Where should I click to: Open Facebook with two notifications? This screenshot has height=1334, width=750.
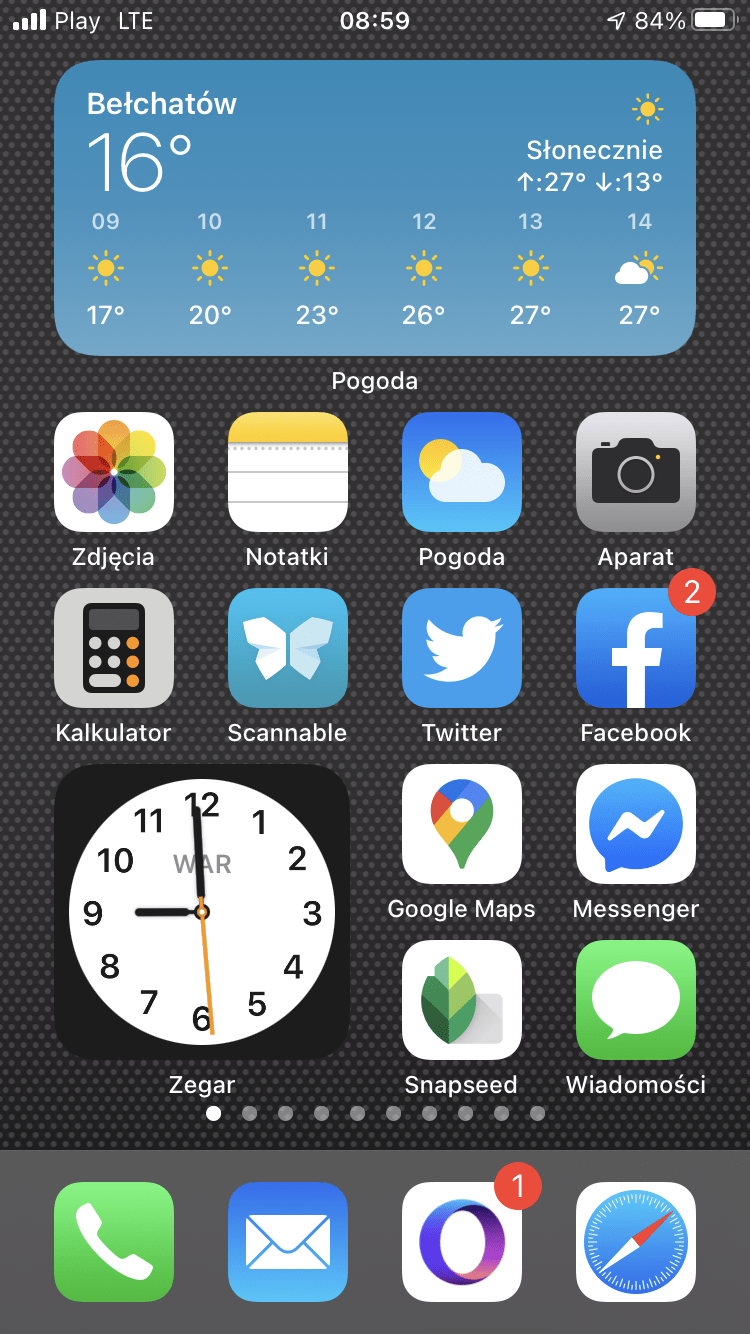click(x=636, y=648)
